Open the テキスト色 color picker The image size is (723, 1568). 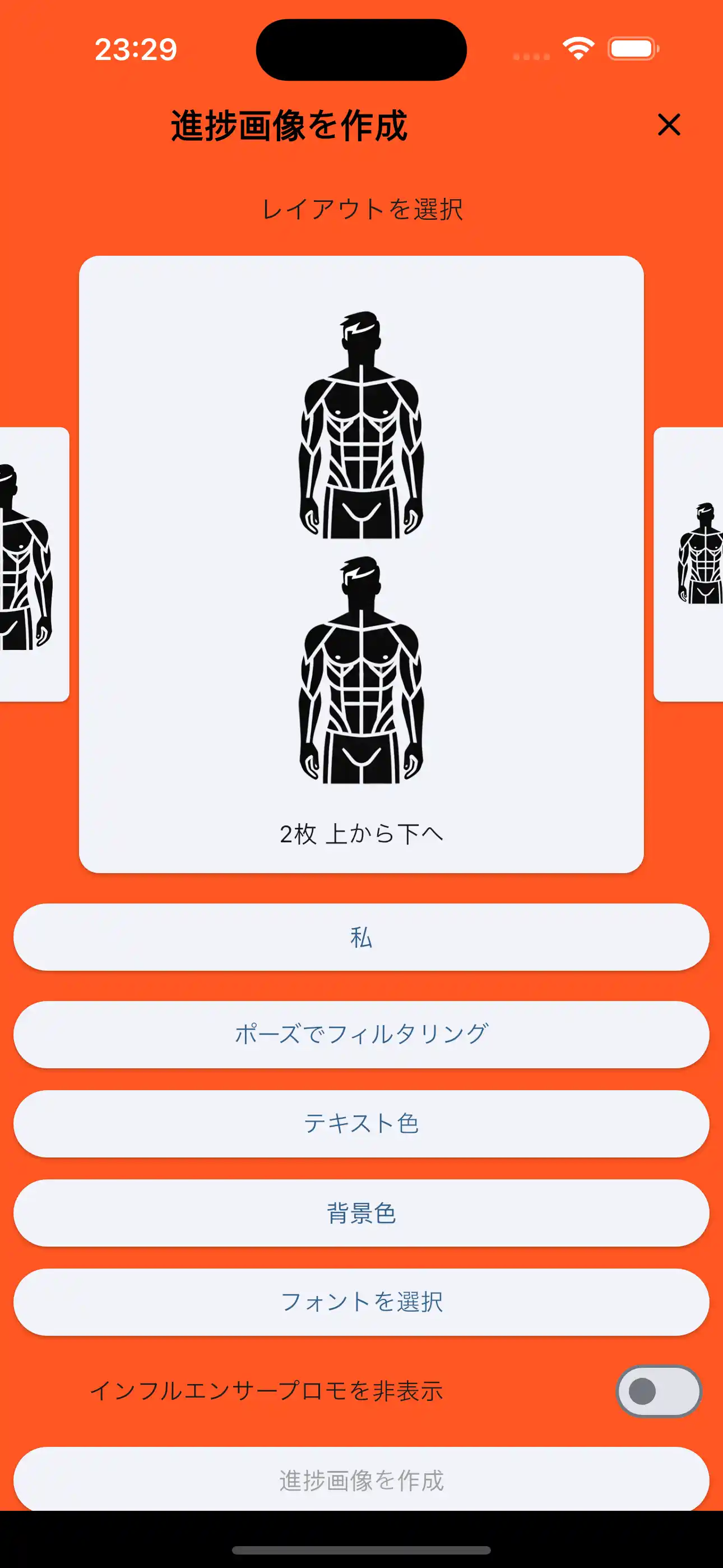pos(361,1123)
